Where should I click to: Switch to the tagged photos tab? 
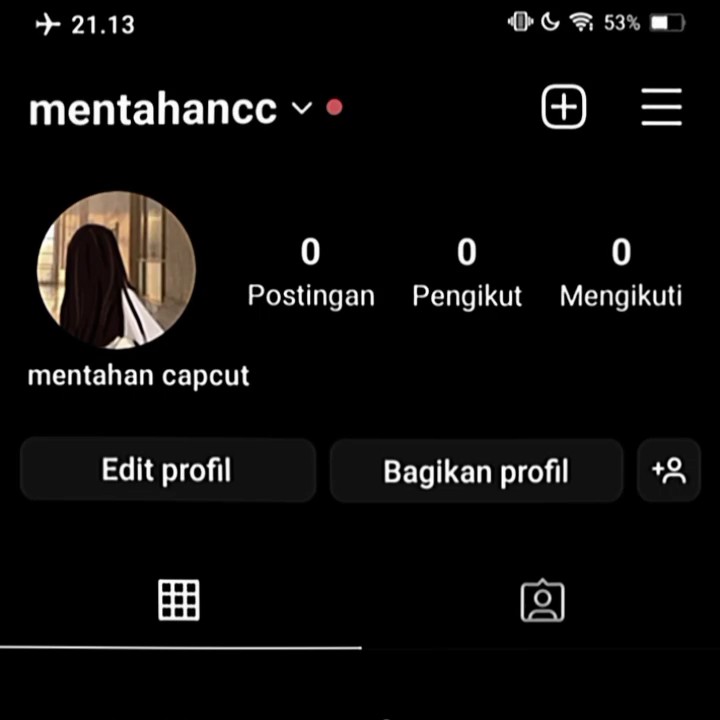tap(542, 601)
